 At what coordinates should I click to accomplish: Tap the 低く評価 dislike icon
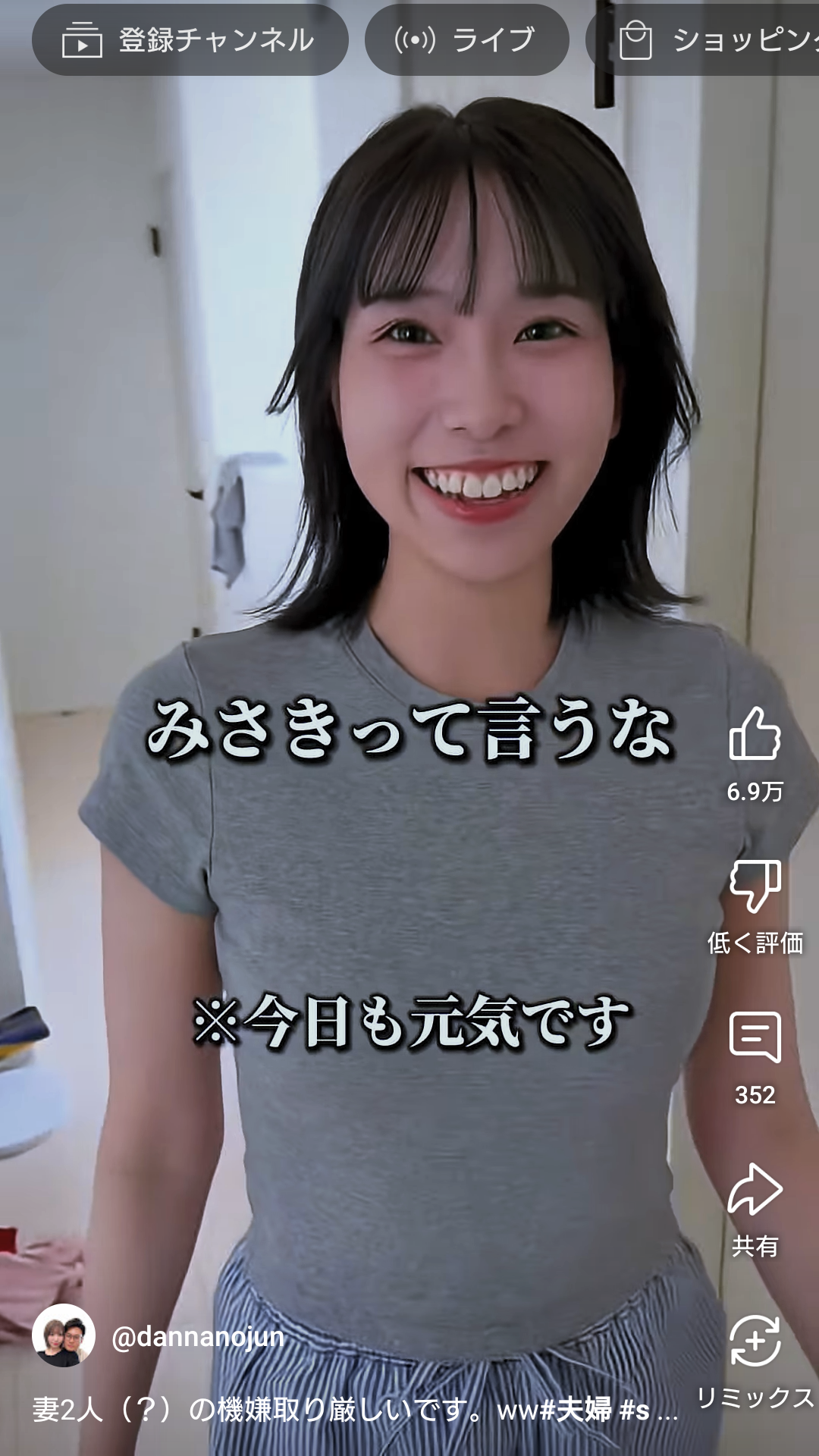755,885
